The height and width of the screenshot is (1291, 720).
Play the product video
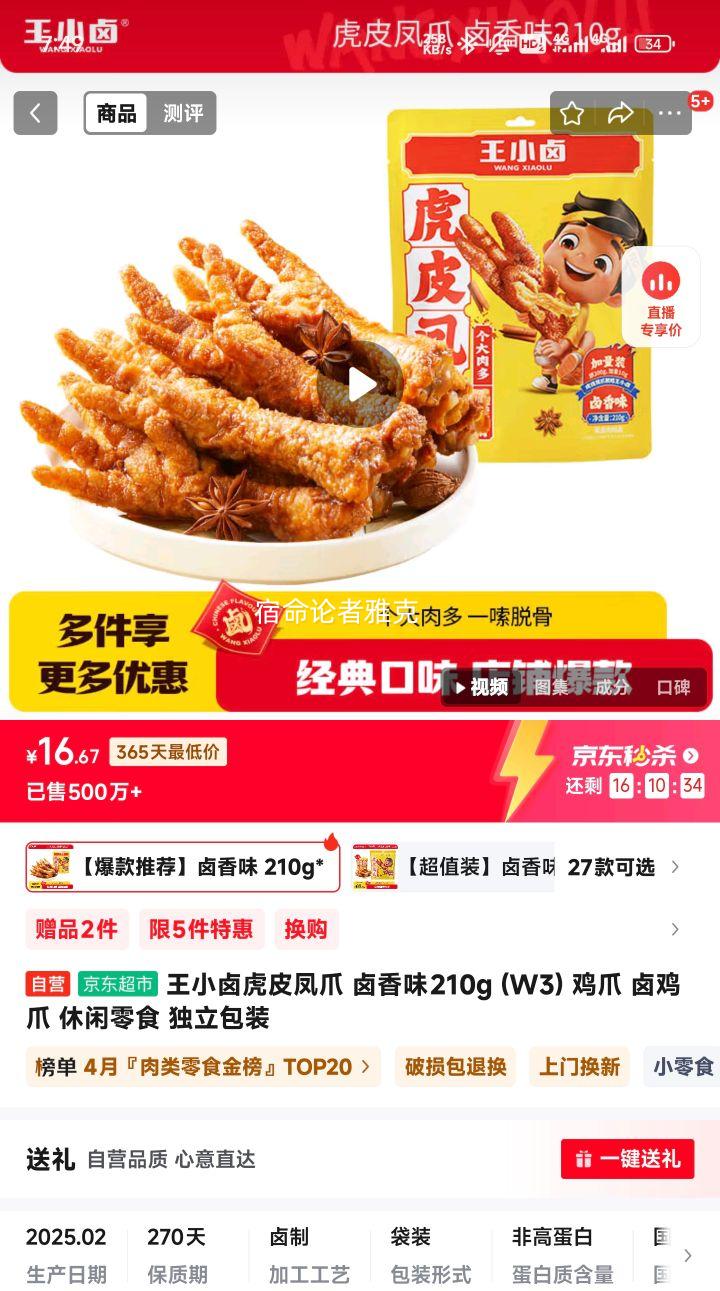[x=360, y=382]
